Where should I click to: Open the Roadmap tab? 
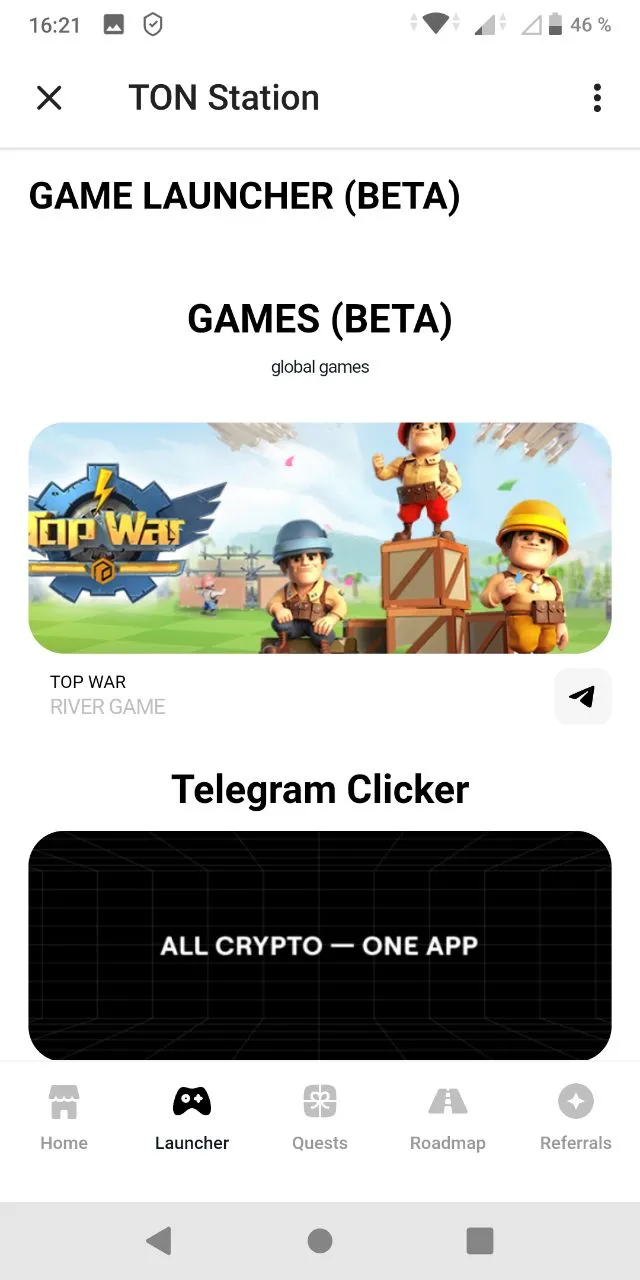point(447,1117)
